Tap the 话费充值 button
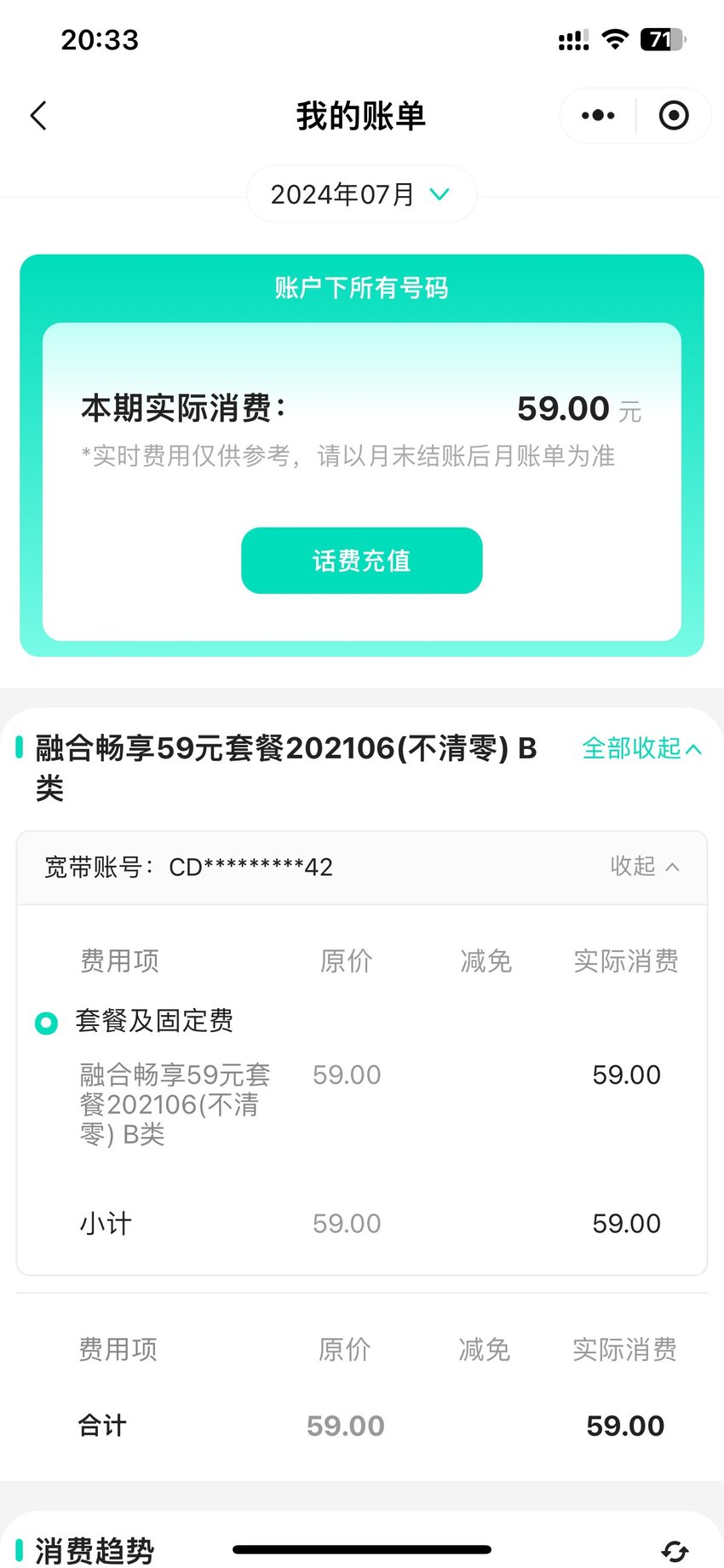 point(362,561)
